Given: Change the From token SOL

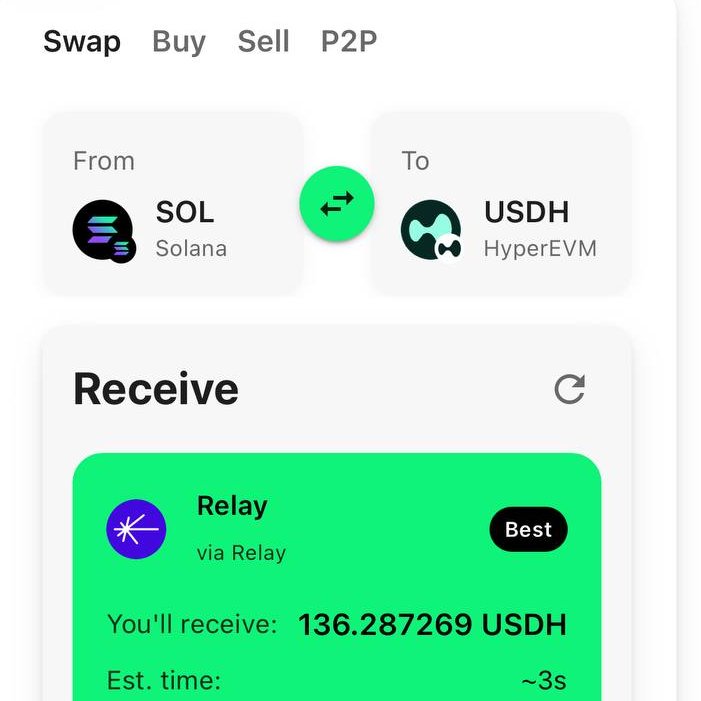Looking at the screenshot, I should coord(172,205).
